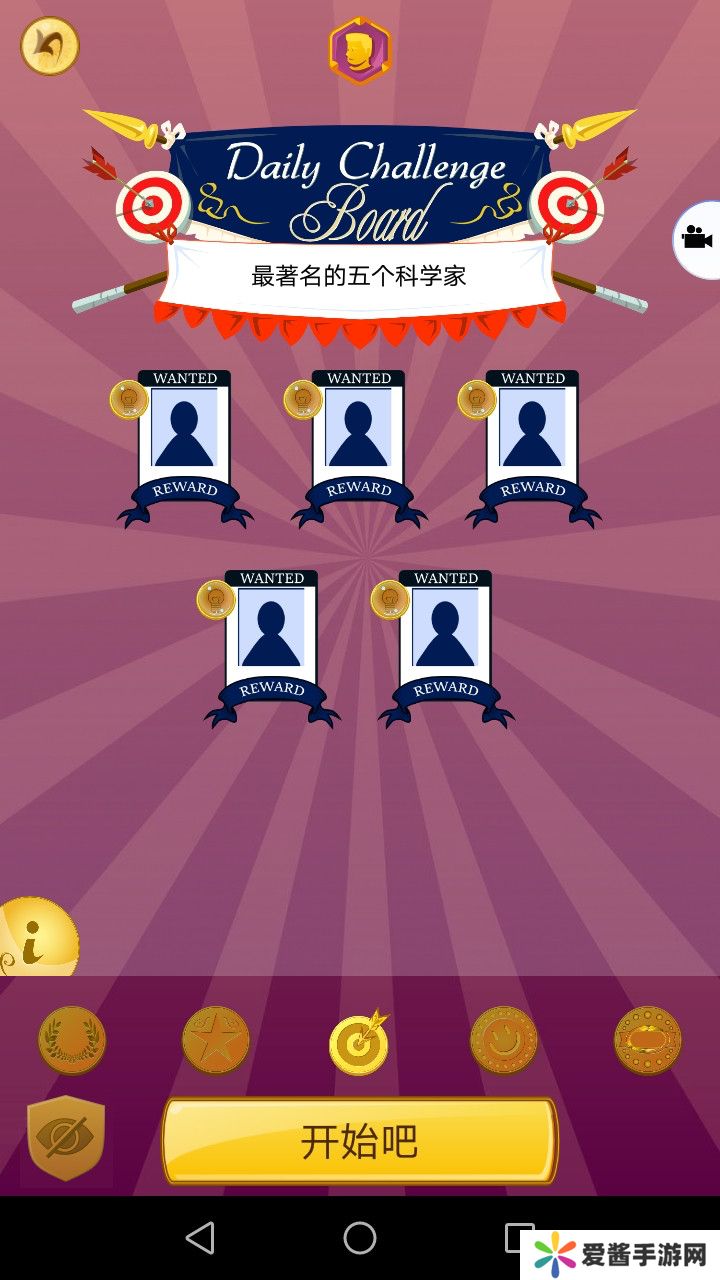
Task: Tap the 开始吧 start button
Action: coord(359,1141)
